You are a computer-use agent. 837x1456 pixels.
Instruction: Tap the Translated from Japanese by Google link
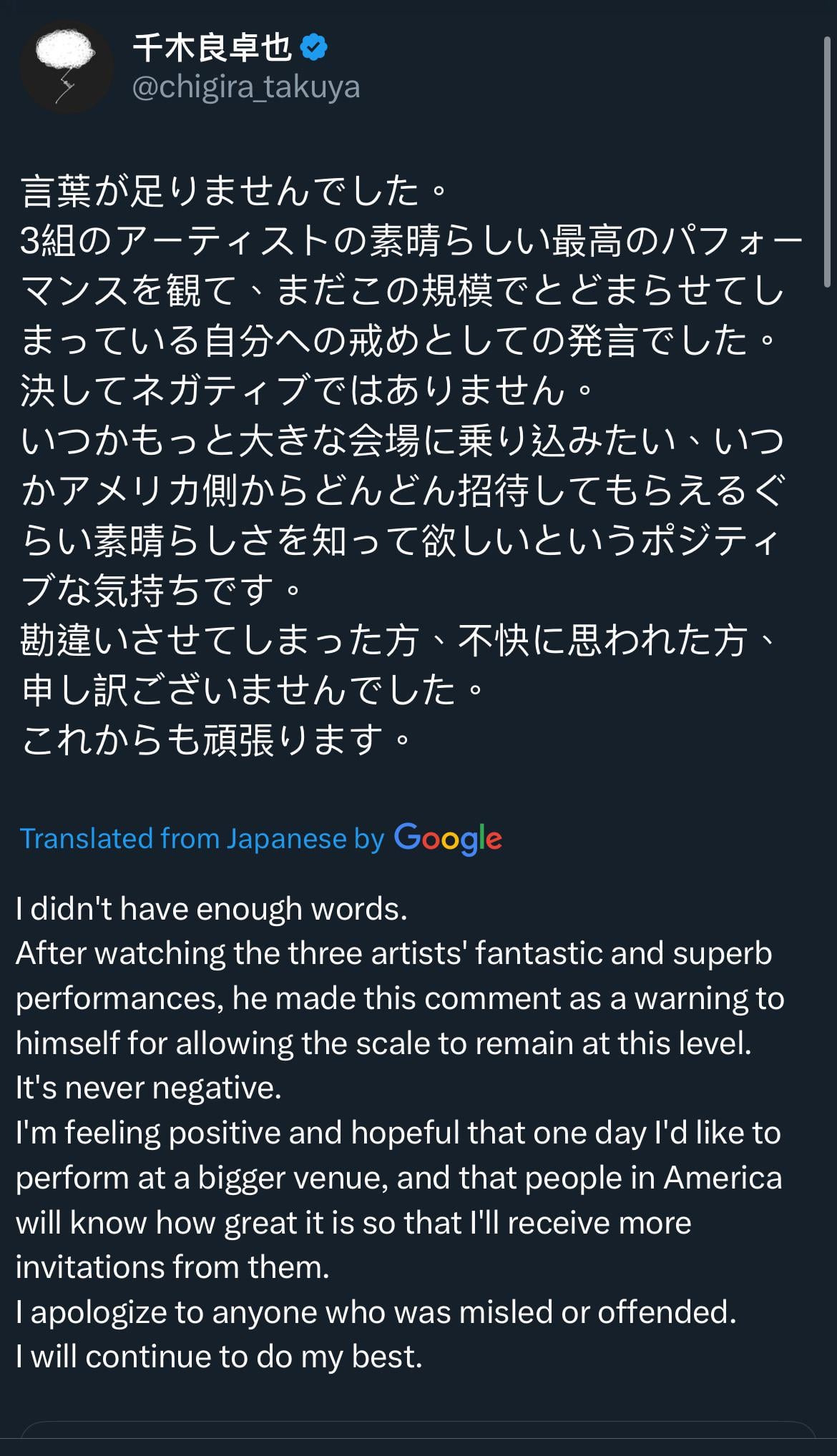pyautogui.click(x=260, y=838)
